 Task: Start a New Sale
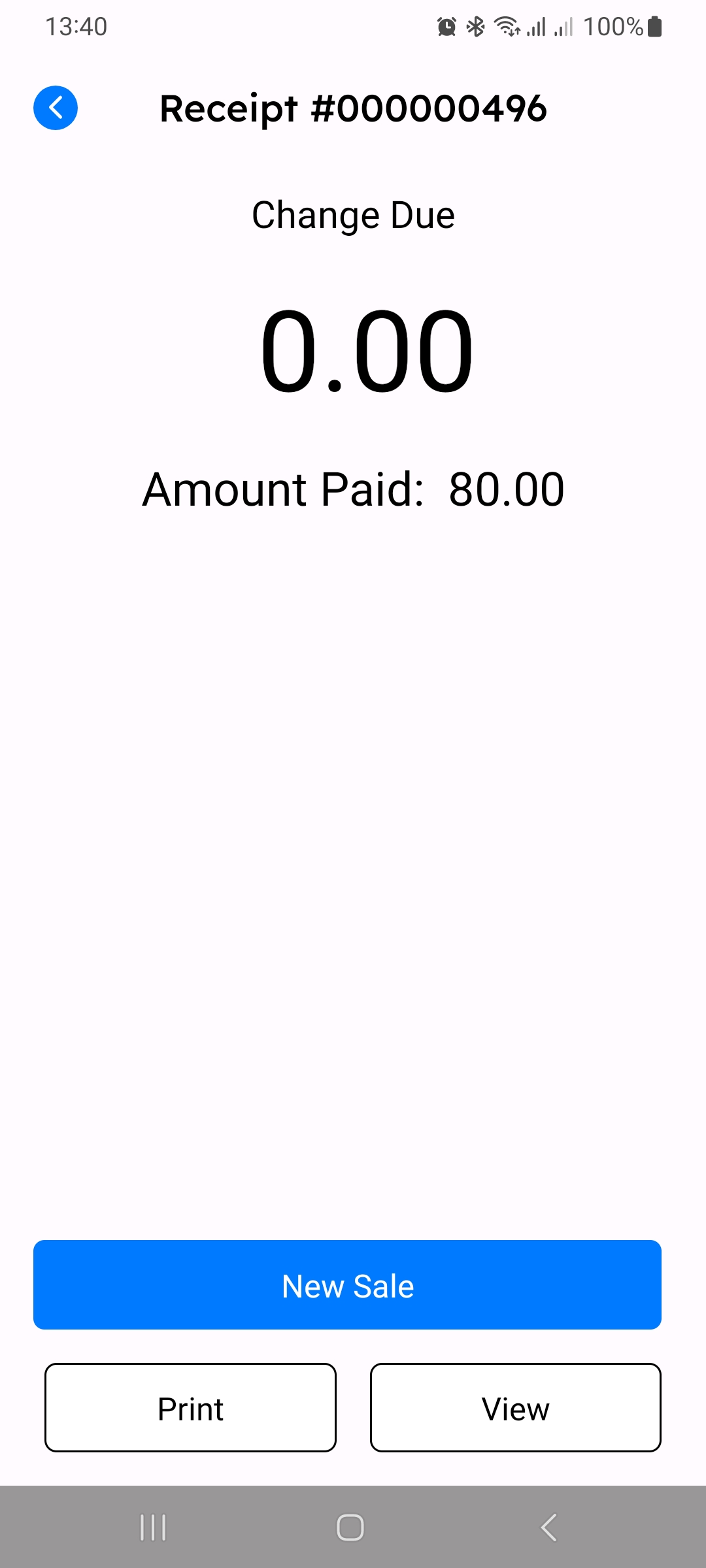[x=347, y=1284]
